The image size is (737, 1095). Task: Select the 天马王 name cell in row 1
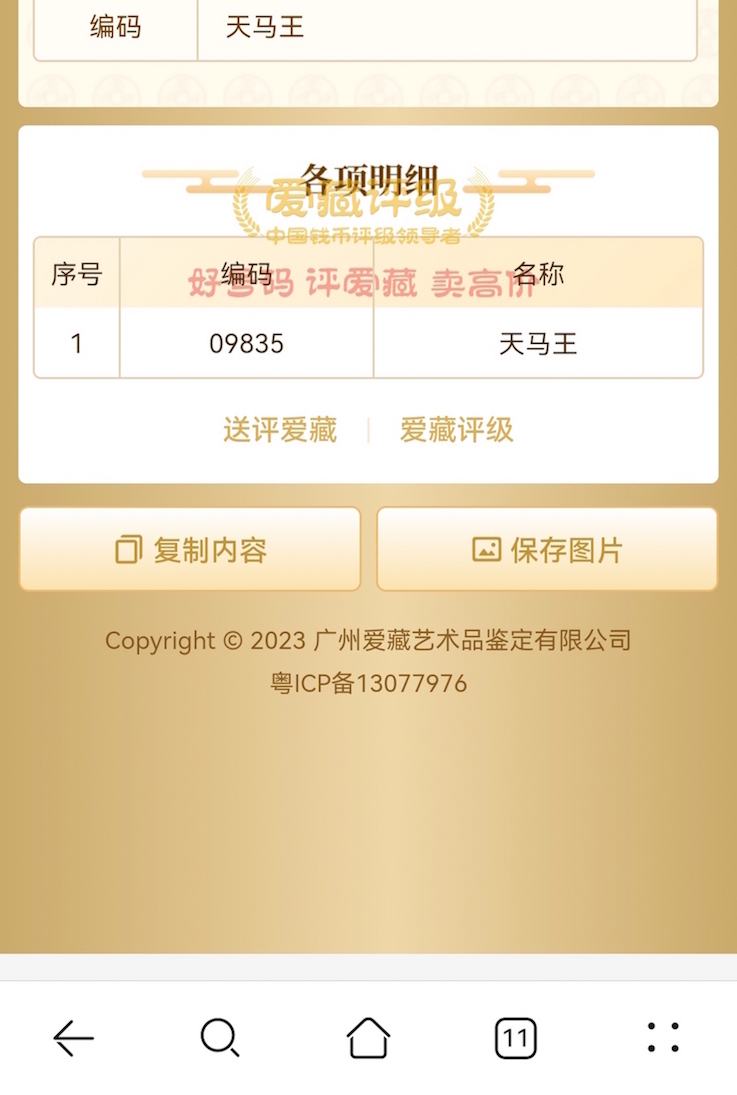538,344
